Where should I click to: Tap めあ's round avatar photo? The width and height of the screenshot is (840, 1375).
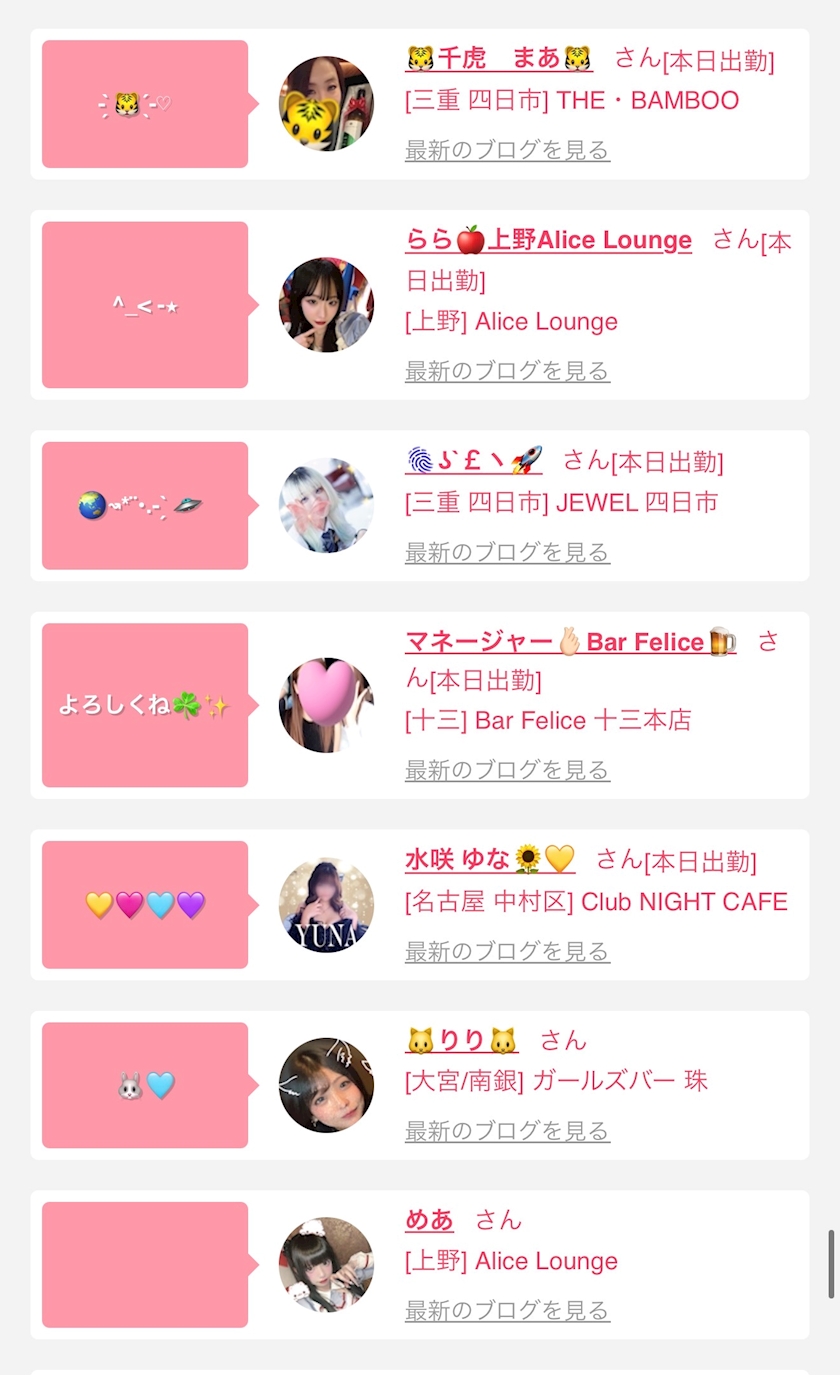[x=326, y=1264]
